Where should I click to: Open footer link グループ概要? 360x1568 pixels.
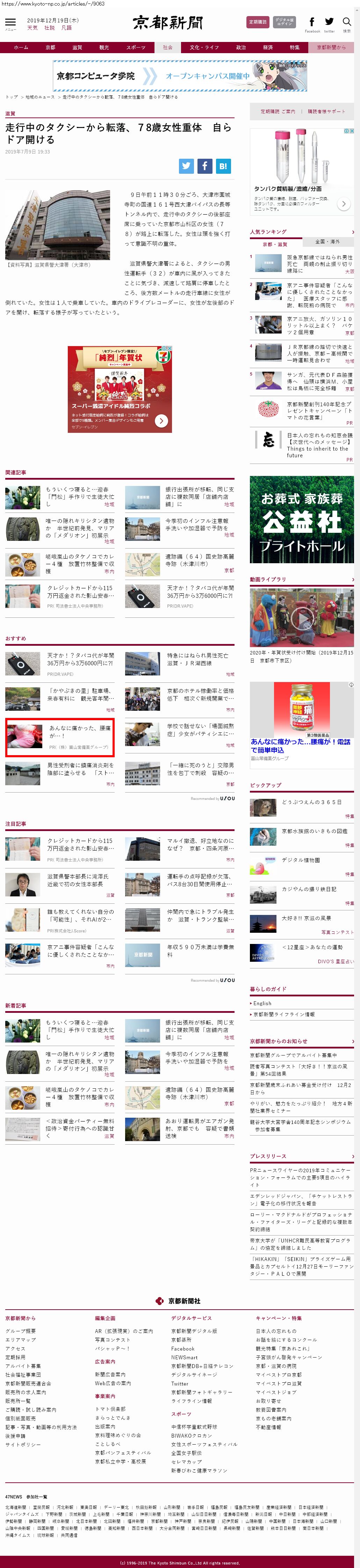tap(21, 1331)
